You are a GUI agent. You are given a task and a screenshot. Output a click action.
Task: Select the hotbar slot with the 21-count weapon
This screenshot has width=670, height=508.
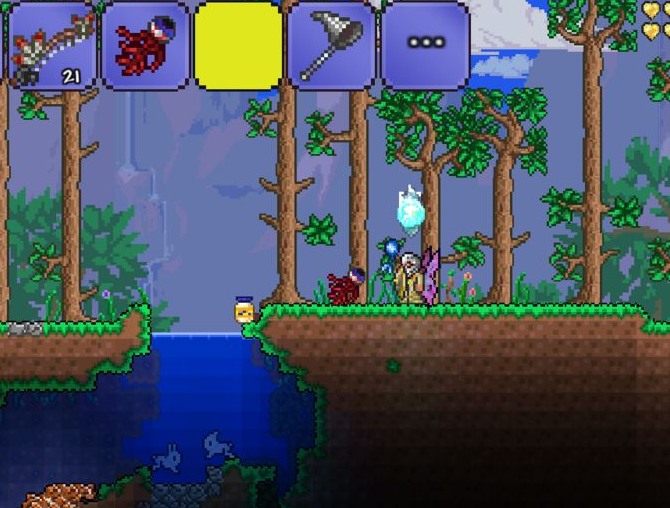pyautogui.click(x=52, y=46)
